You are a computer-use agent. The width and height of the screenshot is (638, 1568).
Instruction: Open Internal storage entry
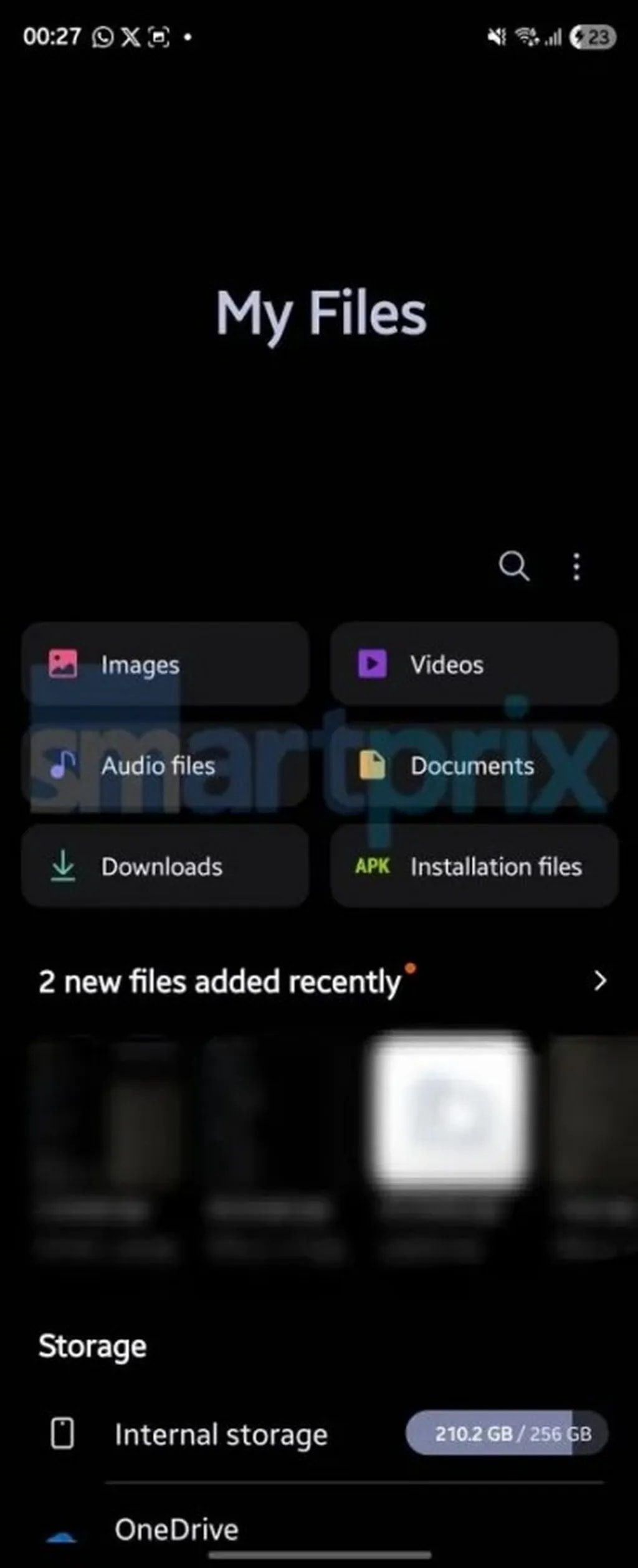[222, 1433]
